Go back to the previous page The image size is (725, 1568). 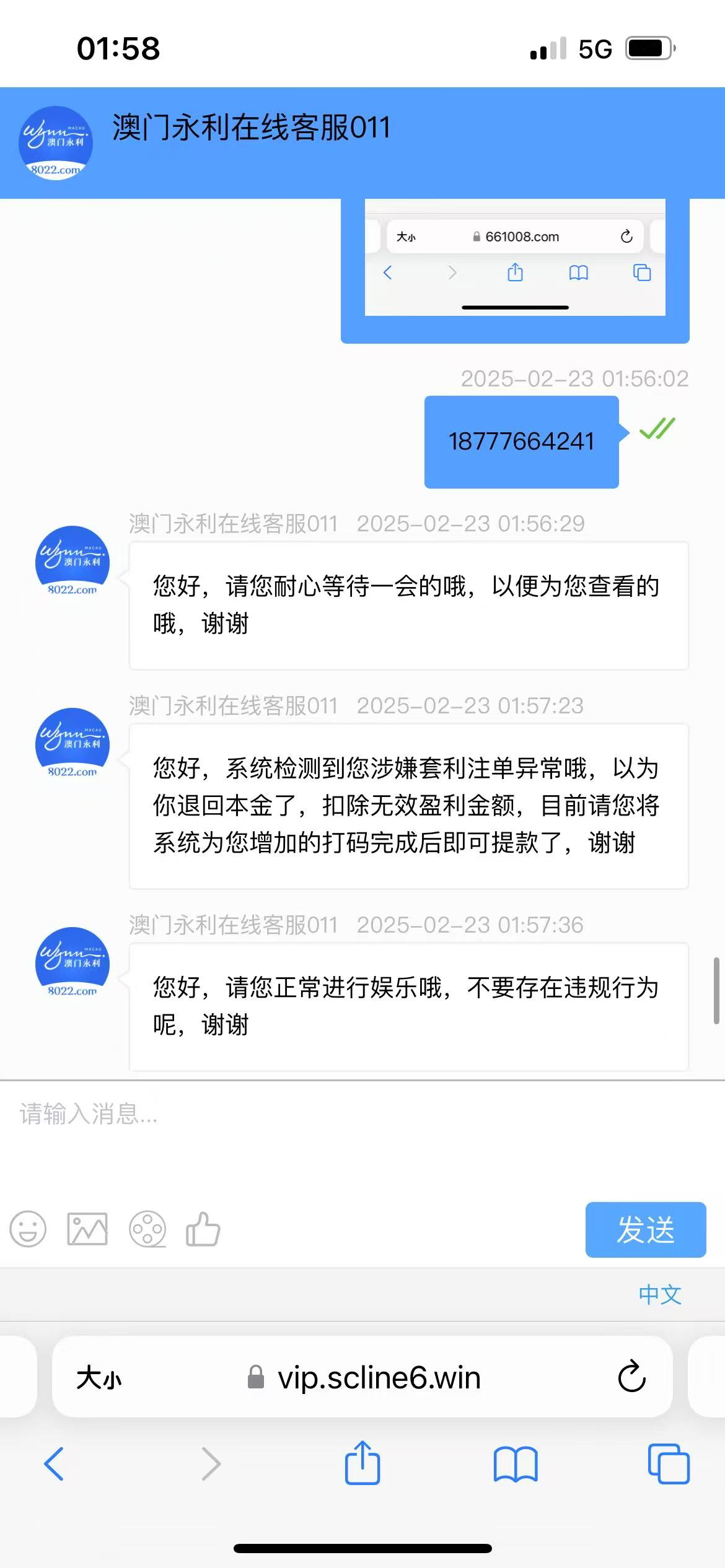[x=54, y=1464]
